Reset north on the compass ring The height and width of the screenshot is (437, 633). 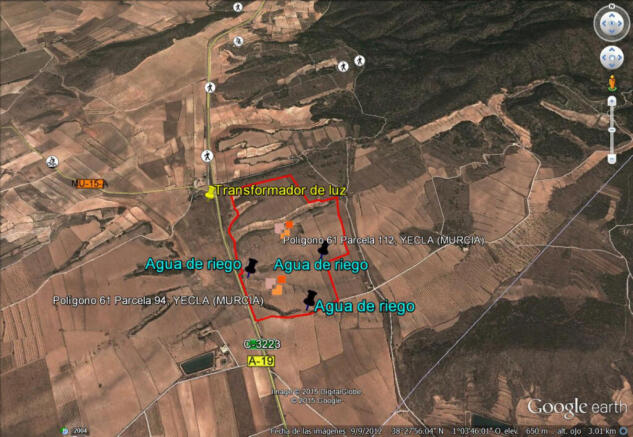pos(612,6)
